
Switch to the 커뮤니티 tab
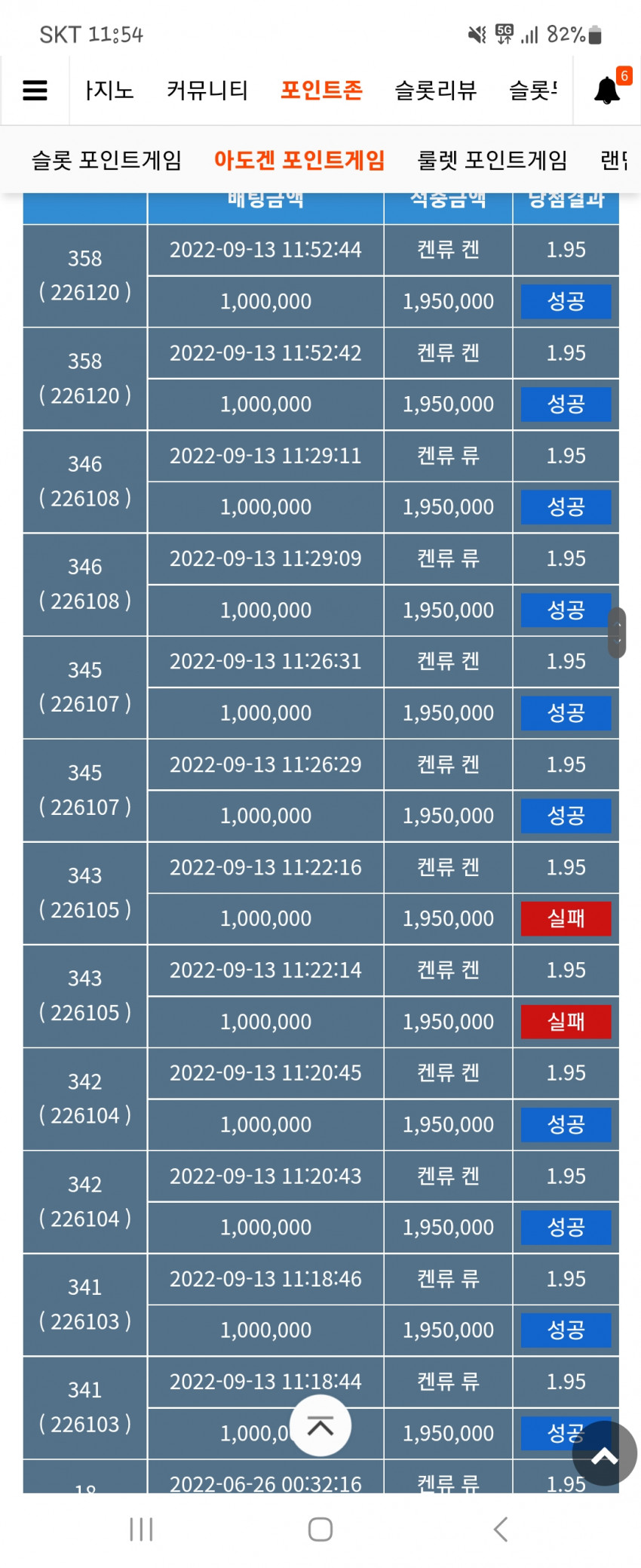(x=207, y=91)
